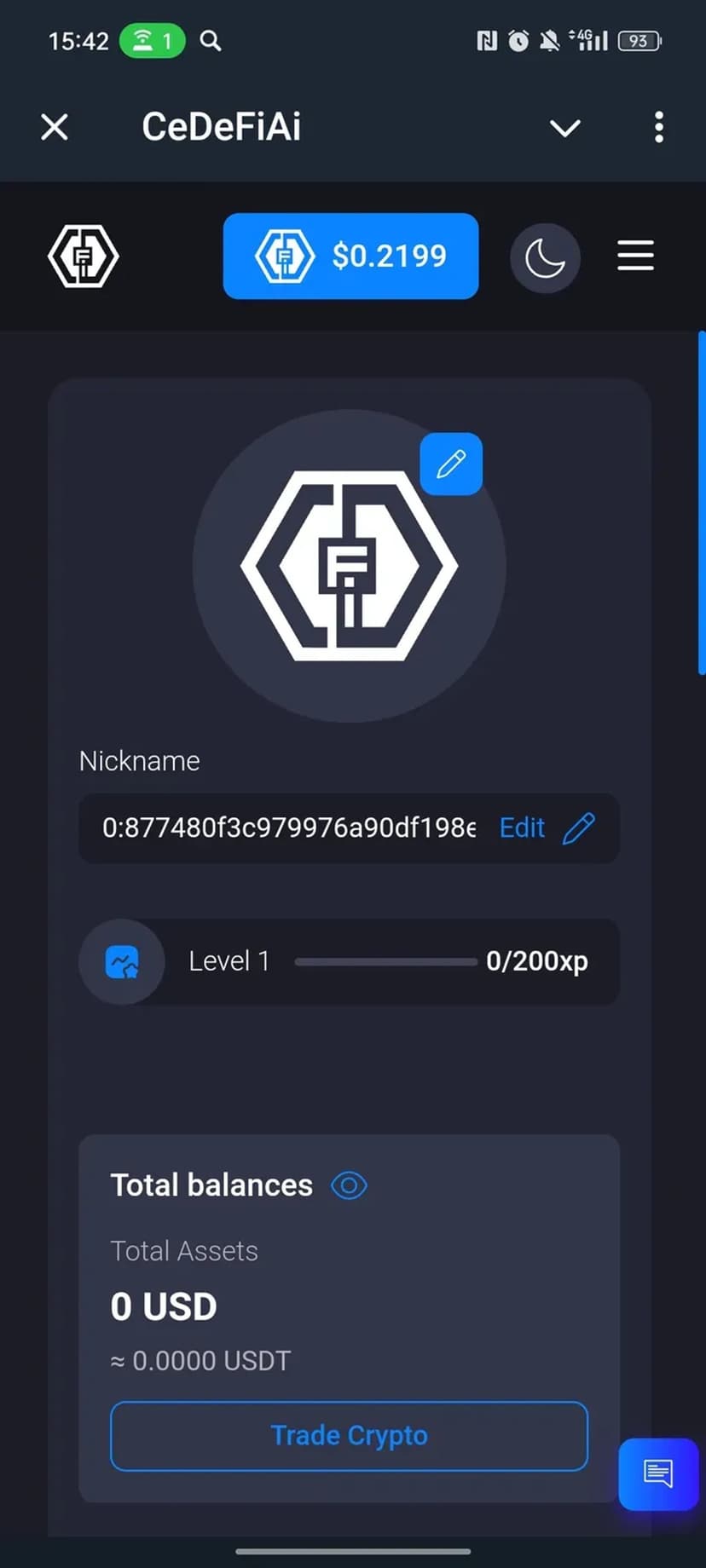Open the three-dot overflow menu
The height and width of the screenshot is (1568, 706).
click(x=658, y=128)
